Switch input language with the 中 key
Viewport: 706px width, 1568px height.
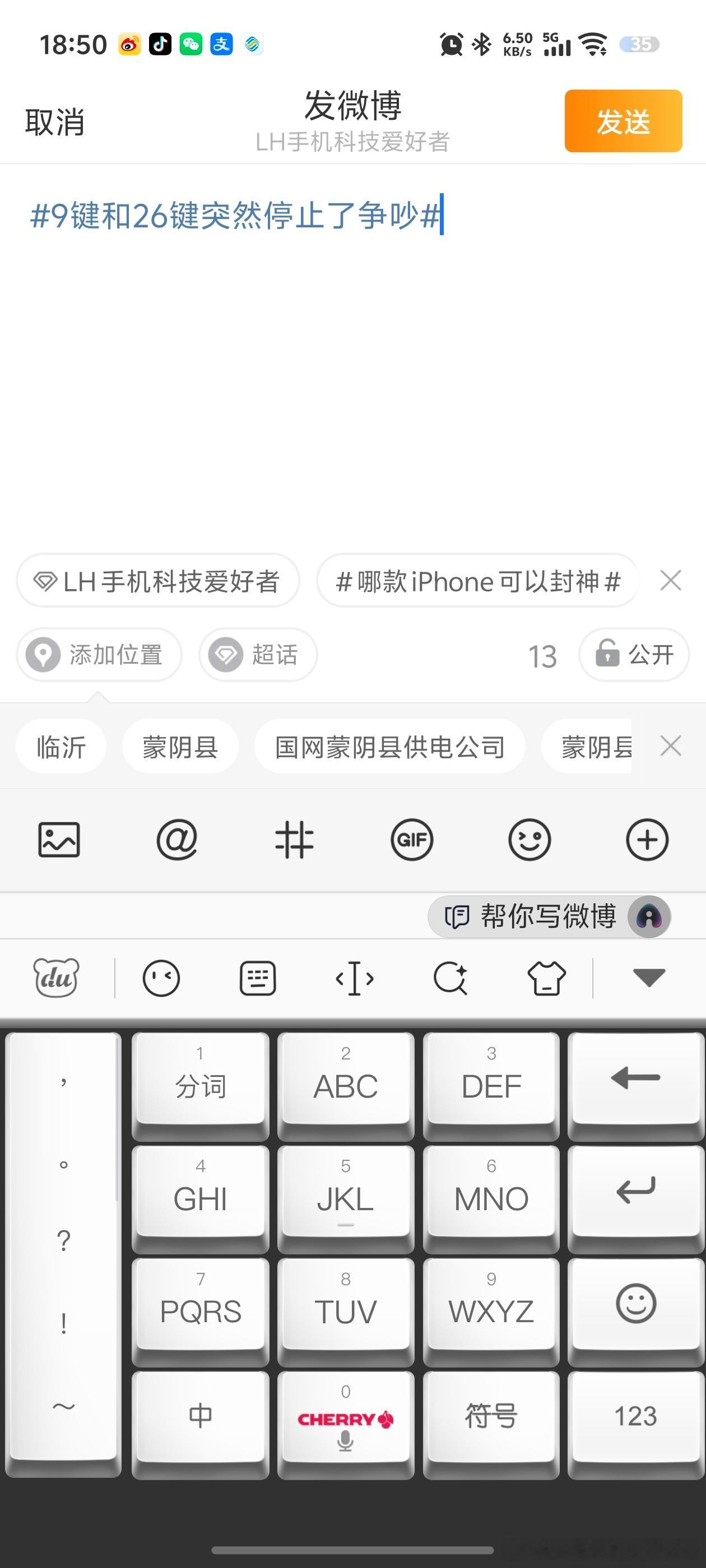pyautogui.click(x=200, y=1416)
